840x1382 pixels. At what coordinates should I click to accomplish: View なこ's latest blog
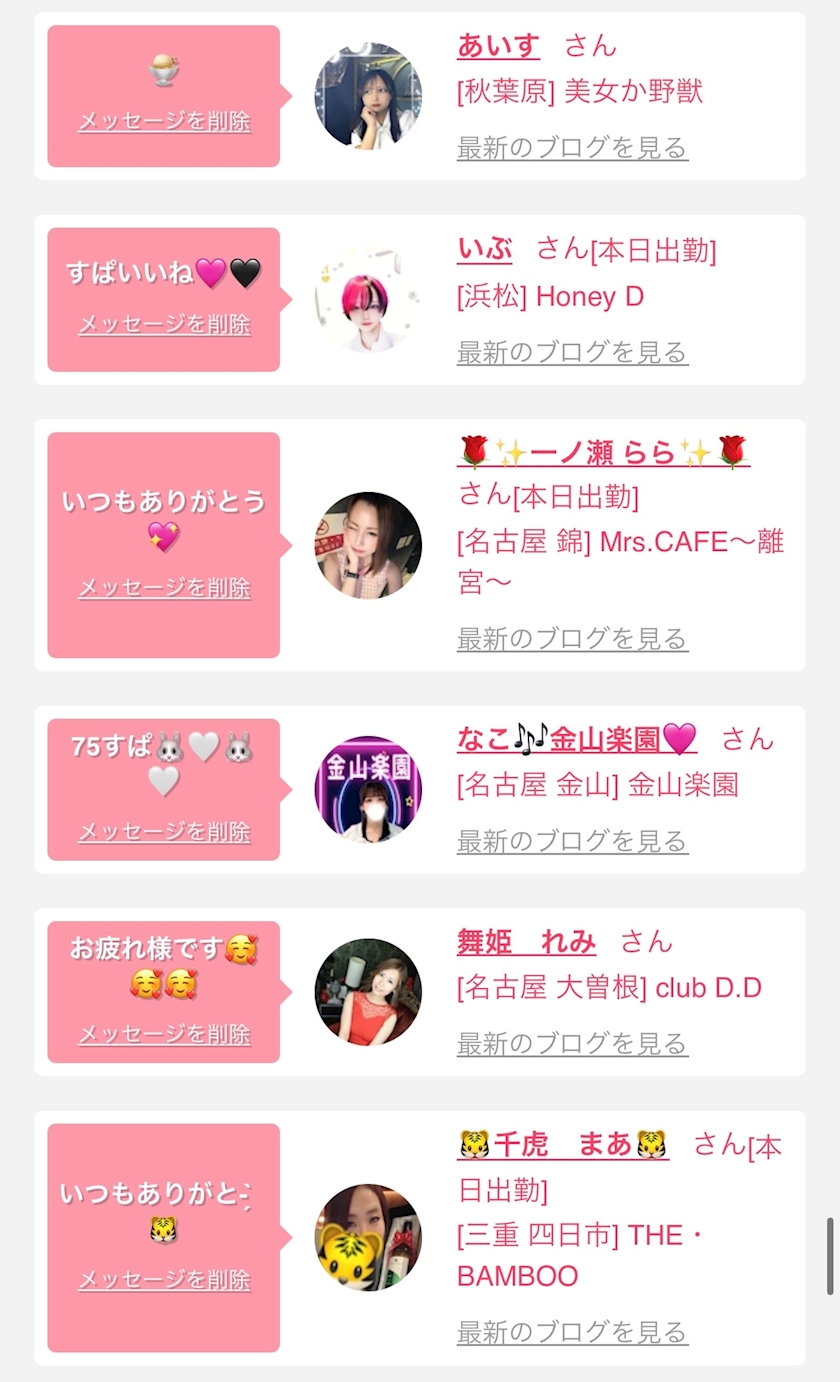(x=572, y=842)
